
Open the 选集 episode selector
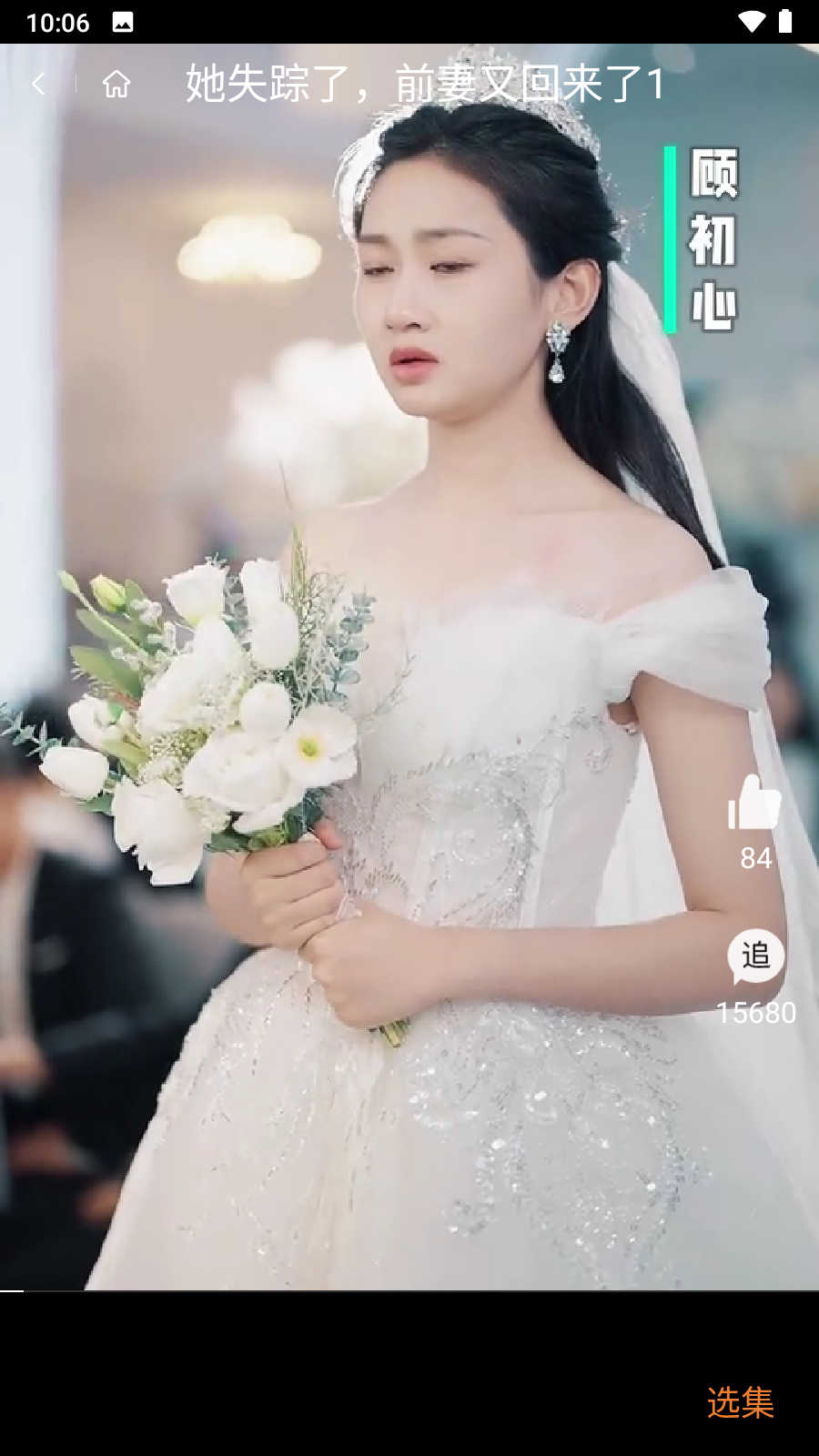pos(740,1402)
